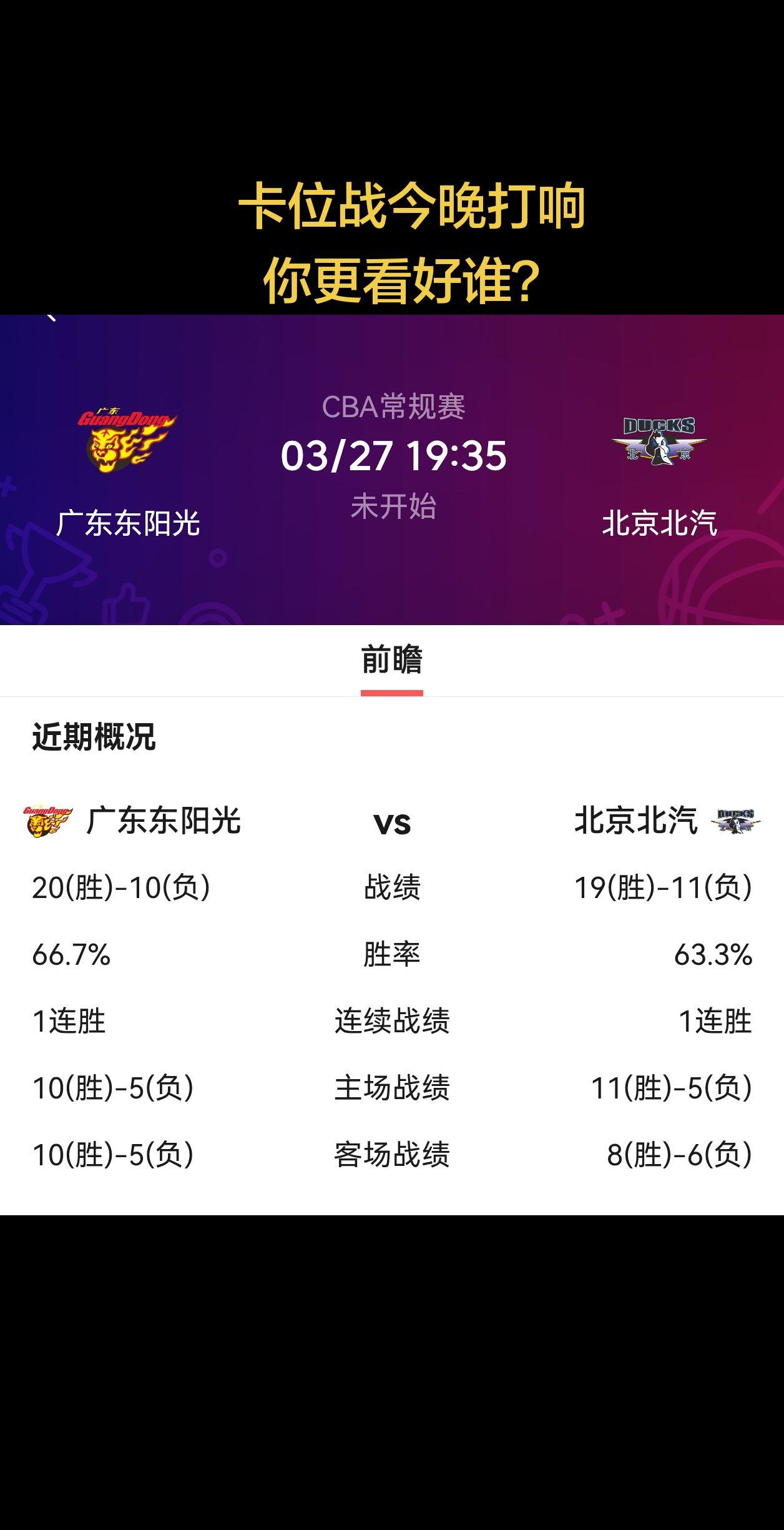This screenshot has width=784, height=1530.
Task: Click the VS marker between the two teams
Action: pyautogui.click(x=392, y=824)
